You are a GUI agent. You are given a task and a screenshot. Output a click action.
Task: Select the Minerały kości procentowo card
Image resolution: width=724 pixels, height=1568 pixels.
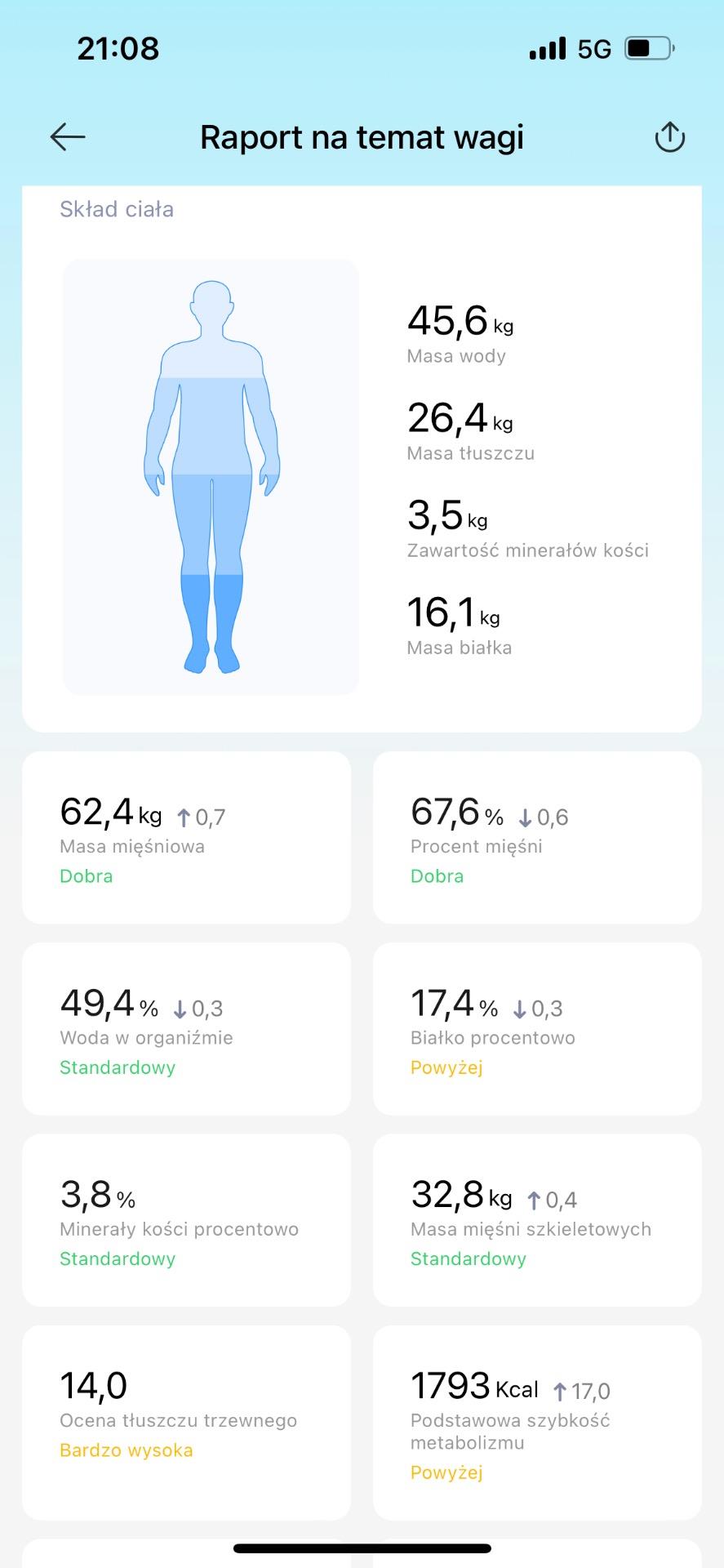[186, 1220]
